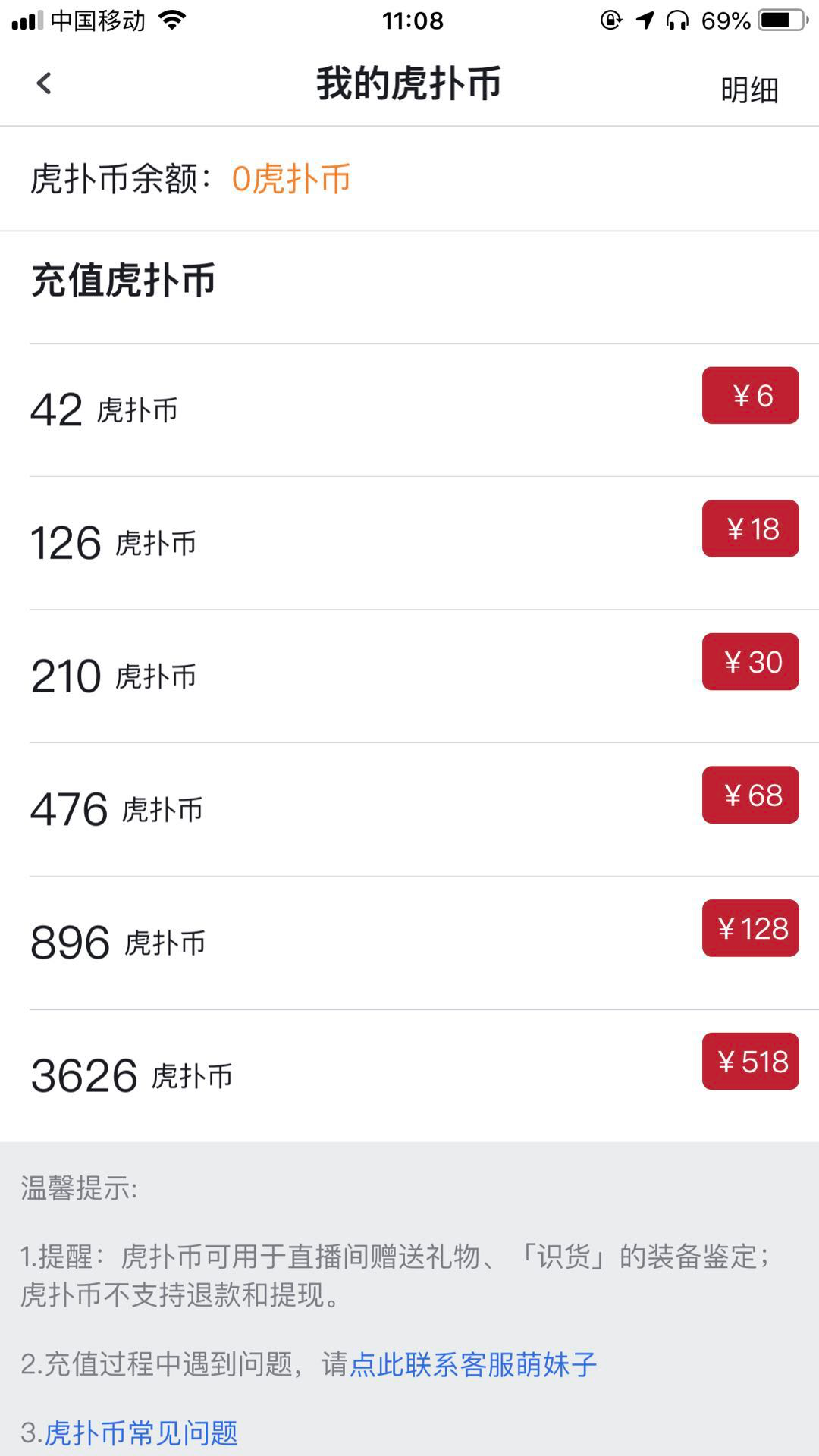819x1456 pixels.
Task: Open 虎扑币常见问题 FAQ link
Action: coord(141,1432)
